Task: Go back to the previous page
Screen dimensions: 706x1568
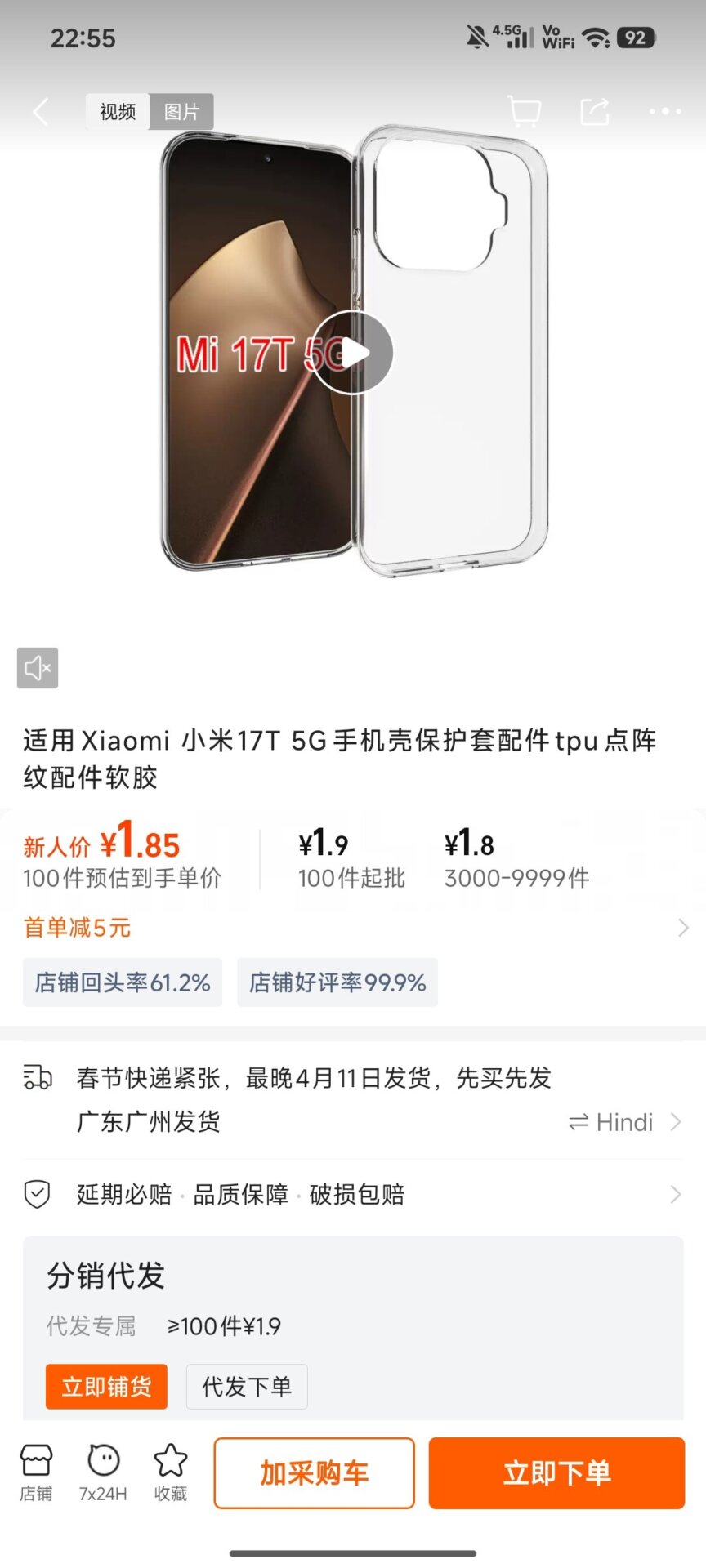Action: [41, 112]
